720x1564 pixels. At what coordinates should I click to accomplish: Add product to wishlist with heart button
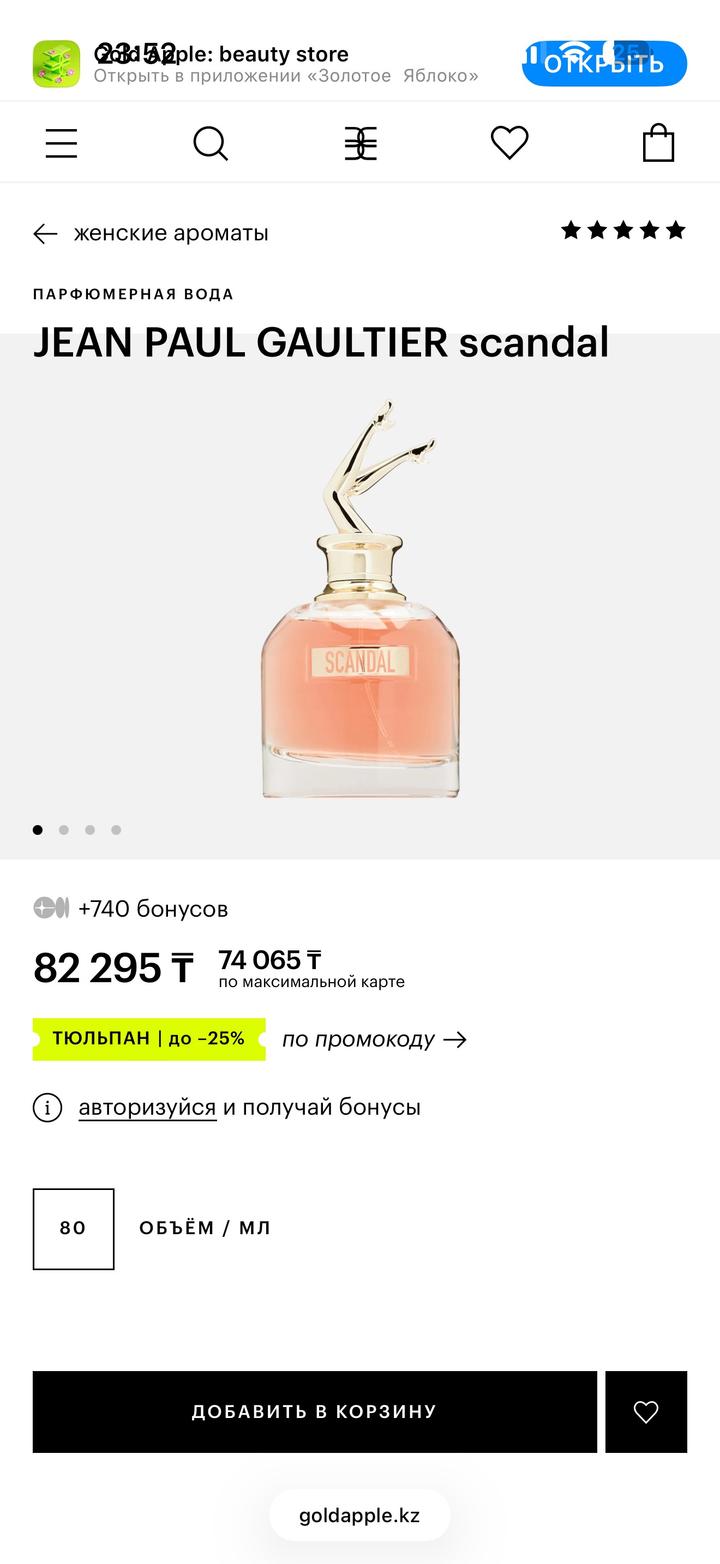(646, 1412)
